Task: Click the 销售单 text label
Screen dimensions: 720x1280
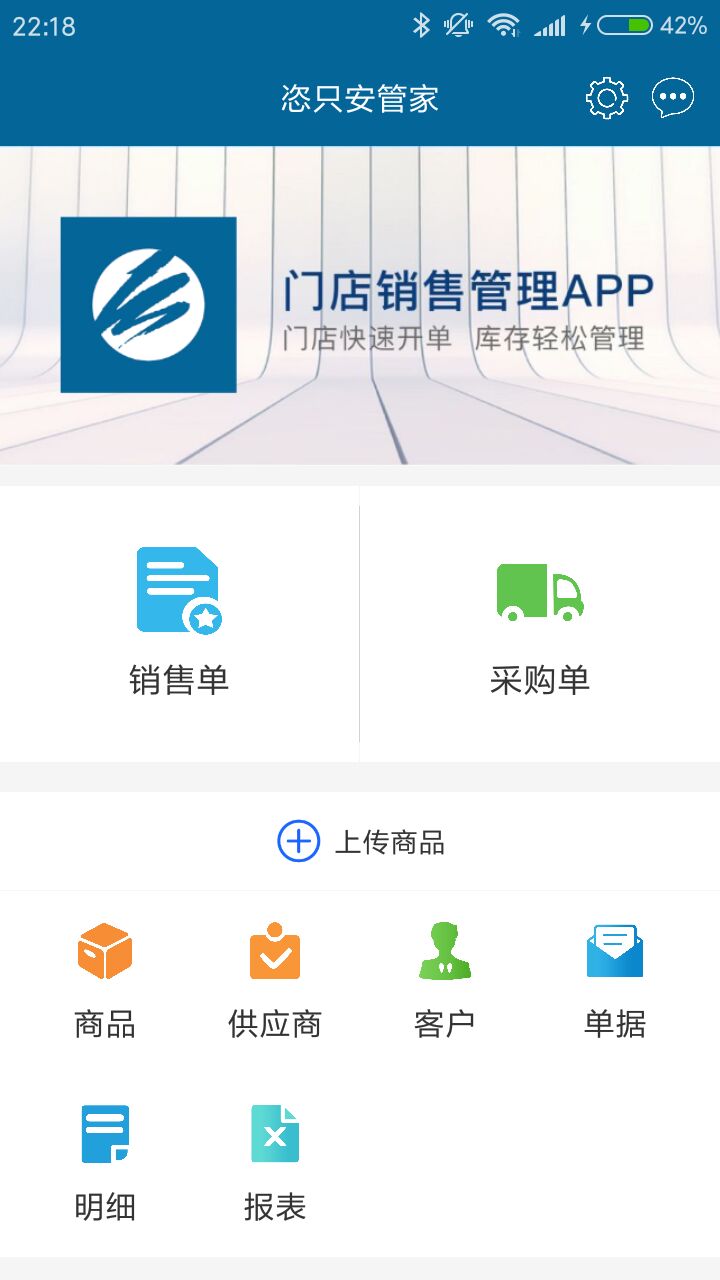Action: coord(178,680)
